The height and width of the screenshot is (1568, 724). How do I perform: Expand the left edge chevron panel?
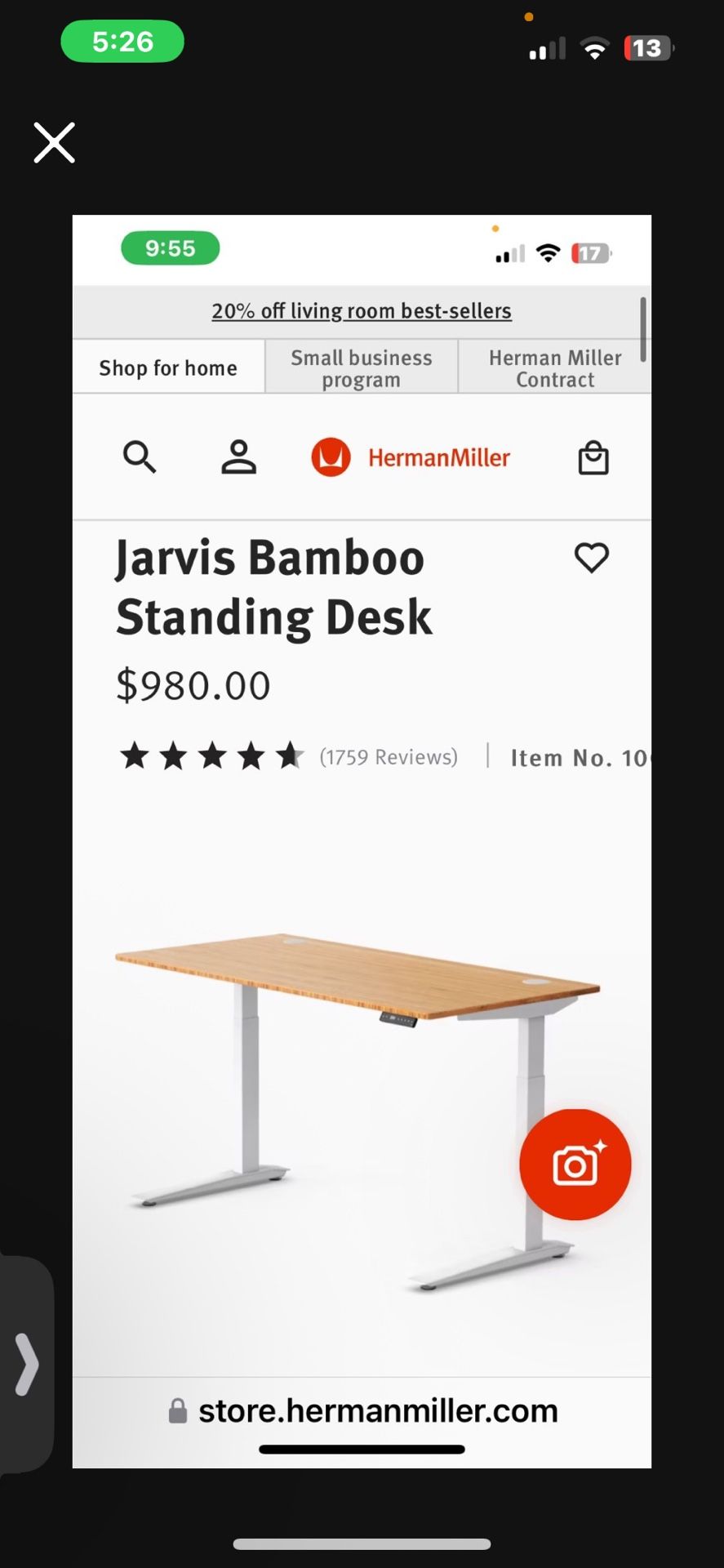coord(27,1364)
